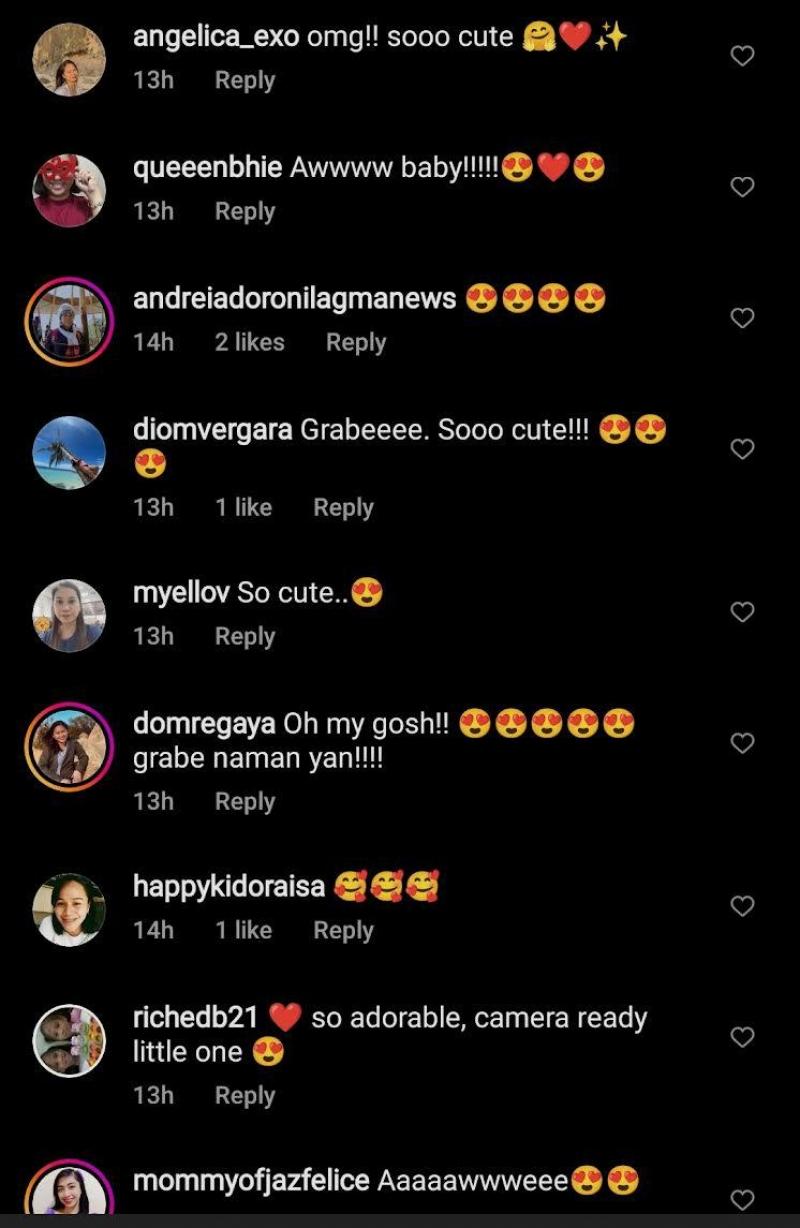The height and width of the screenshot is (1228, 800).
Task: Like myellov's comment
Action: point(742,611)
